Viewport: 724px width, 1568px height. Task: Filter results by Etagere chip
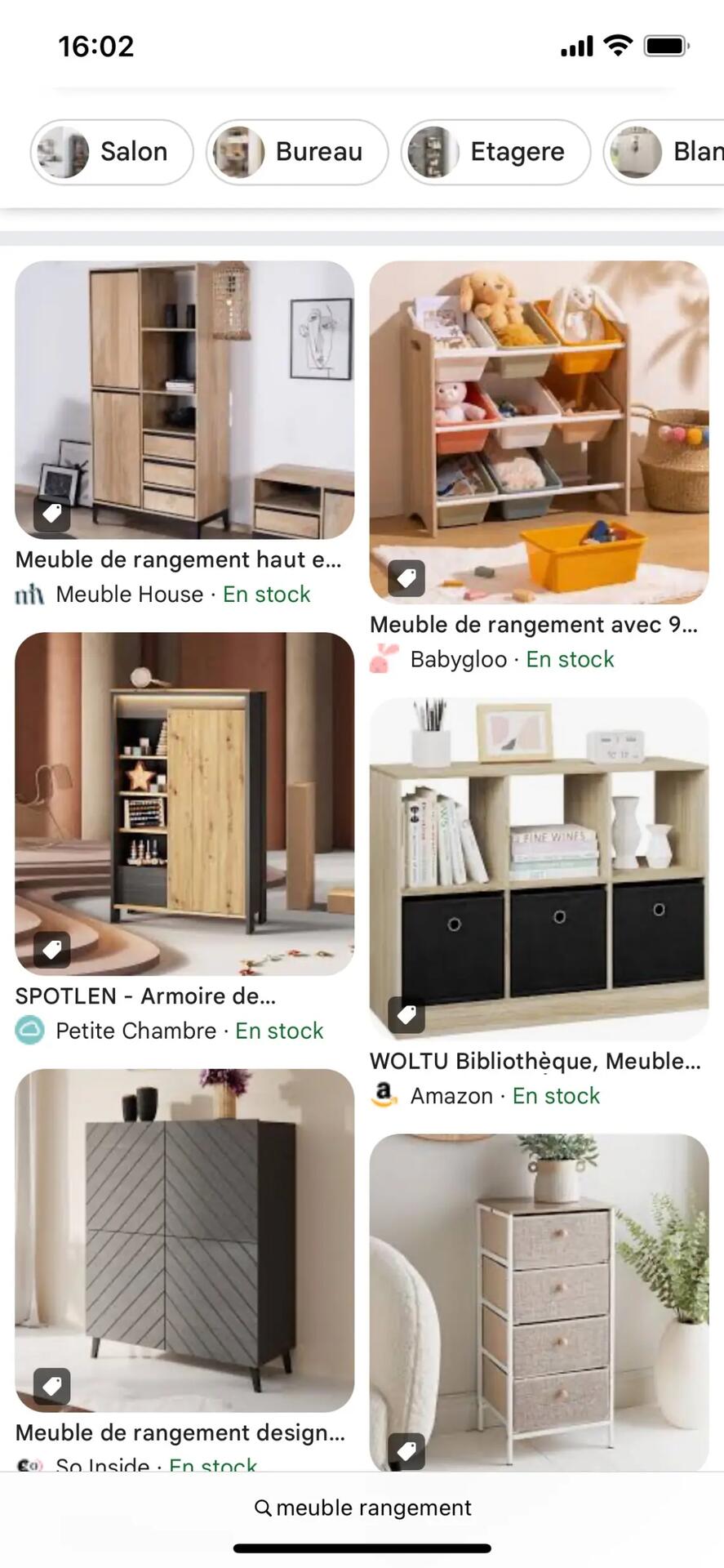point(495,152)
